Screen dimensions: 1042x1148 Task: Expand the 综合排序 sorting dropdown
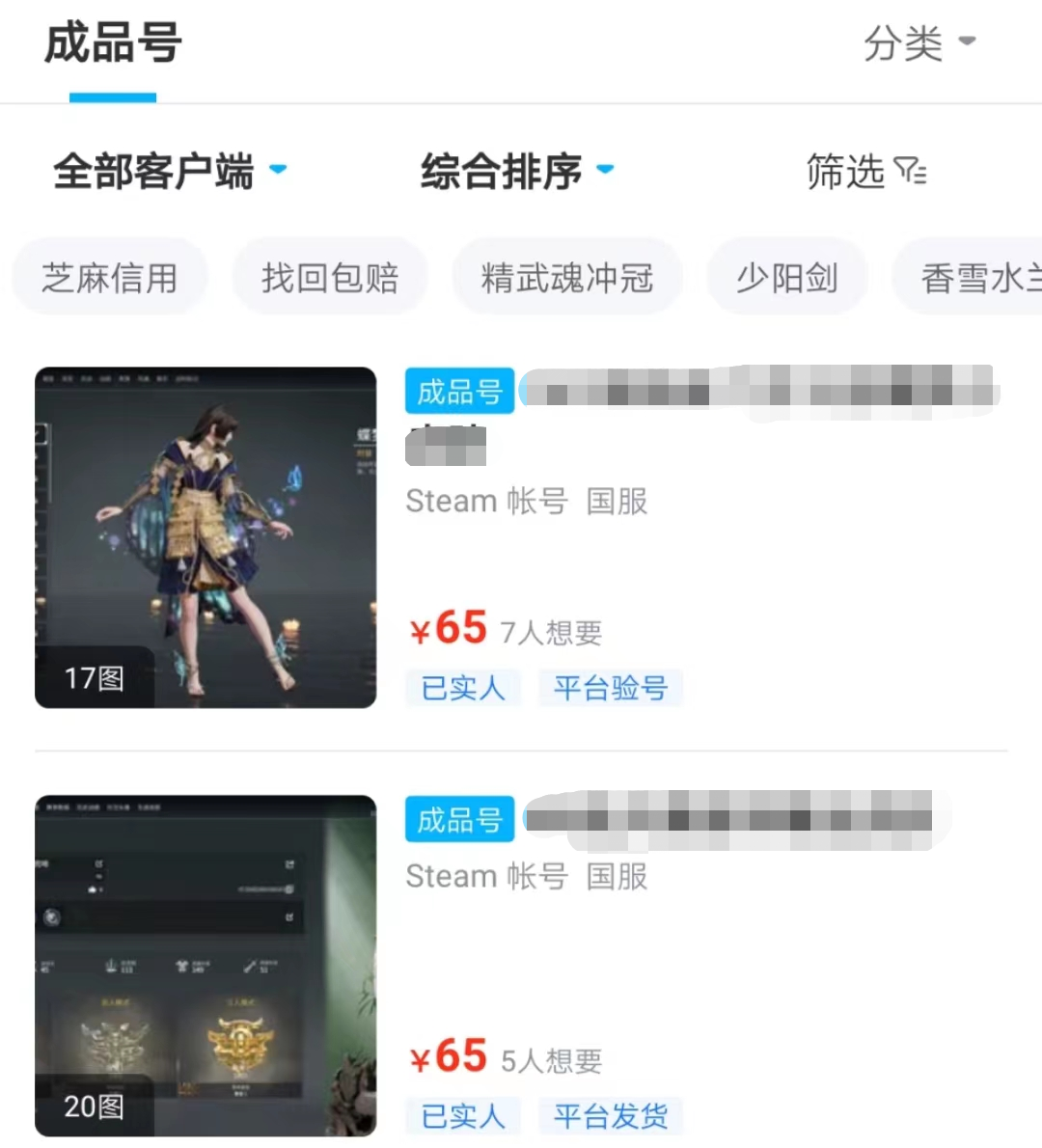(x=516, y=172)
